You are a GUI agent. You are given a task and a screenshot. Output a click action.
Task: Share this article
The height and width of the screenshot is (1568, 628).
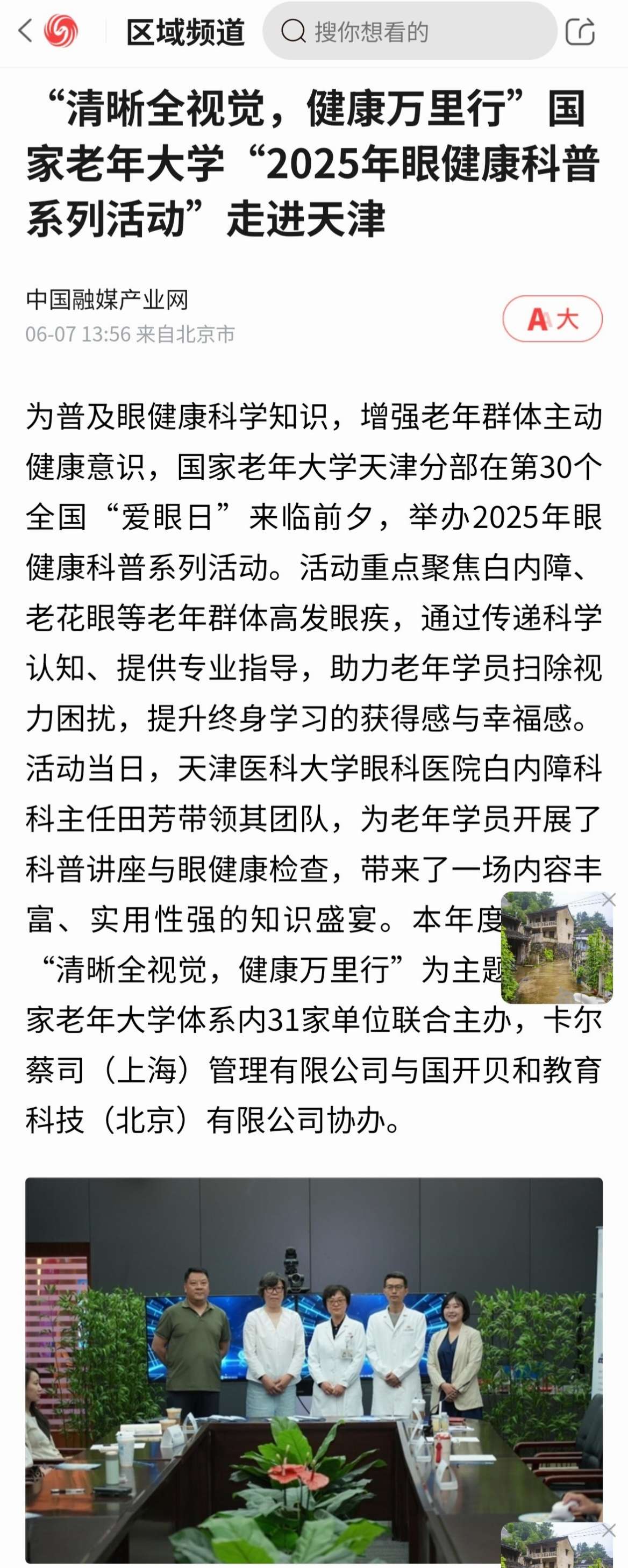tap(580, 31)
